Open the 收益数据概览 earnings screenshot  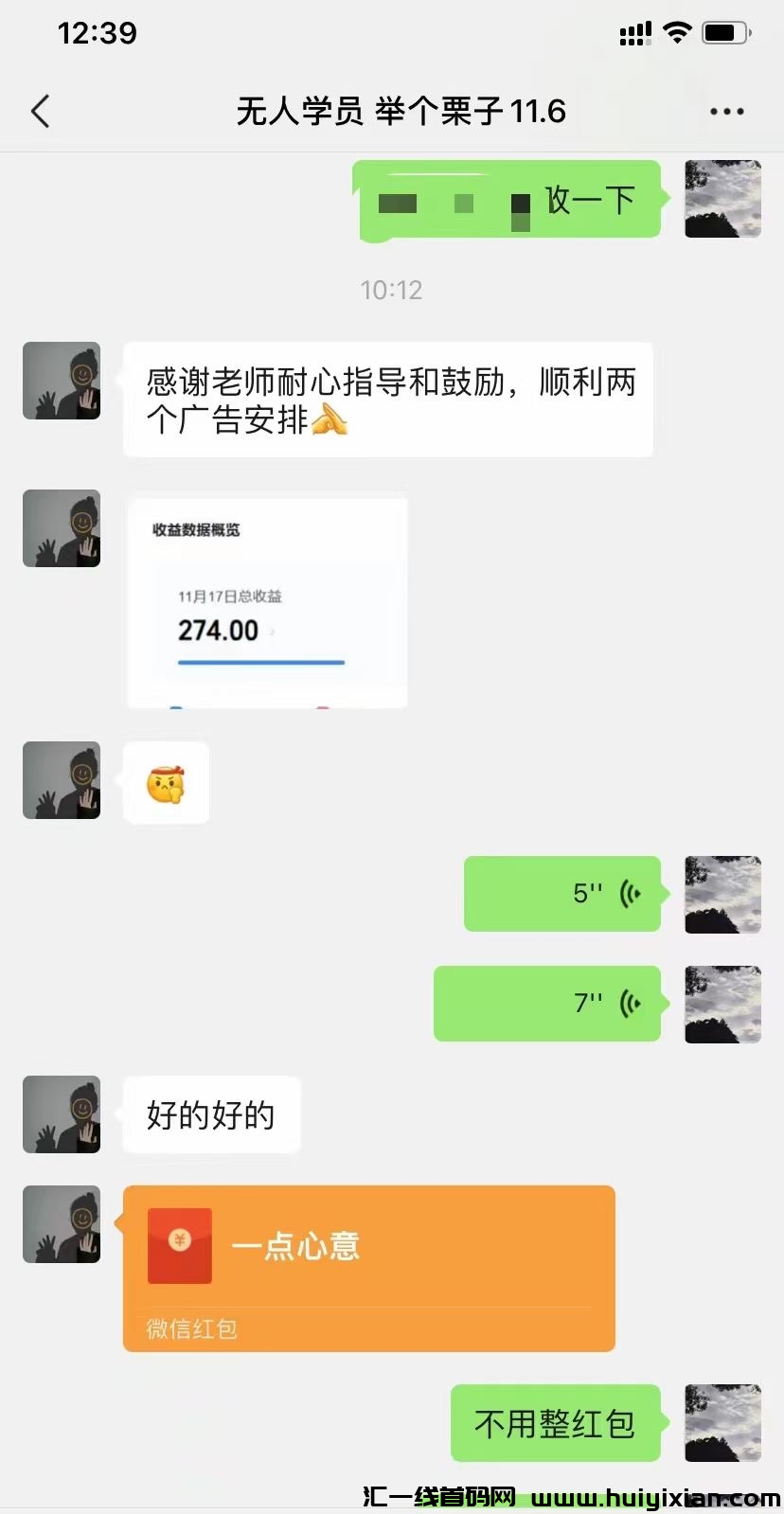pos(266,602)
